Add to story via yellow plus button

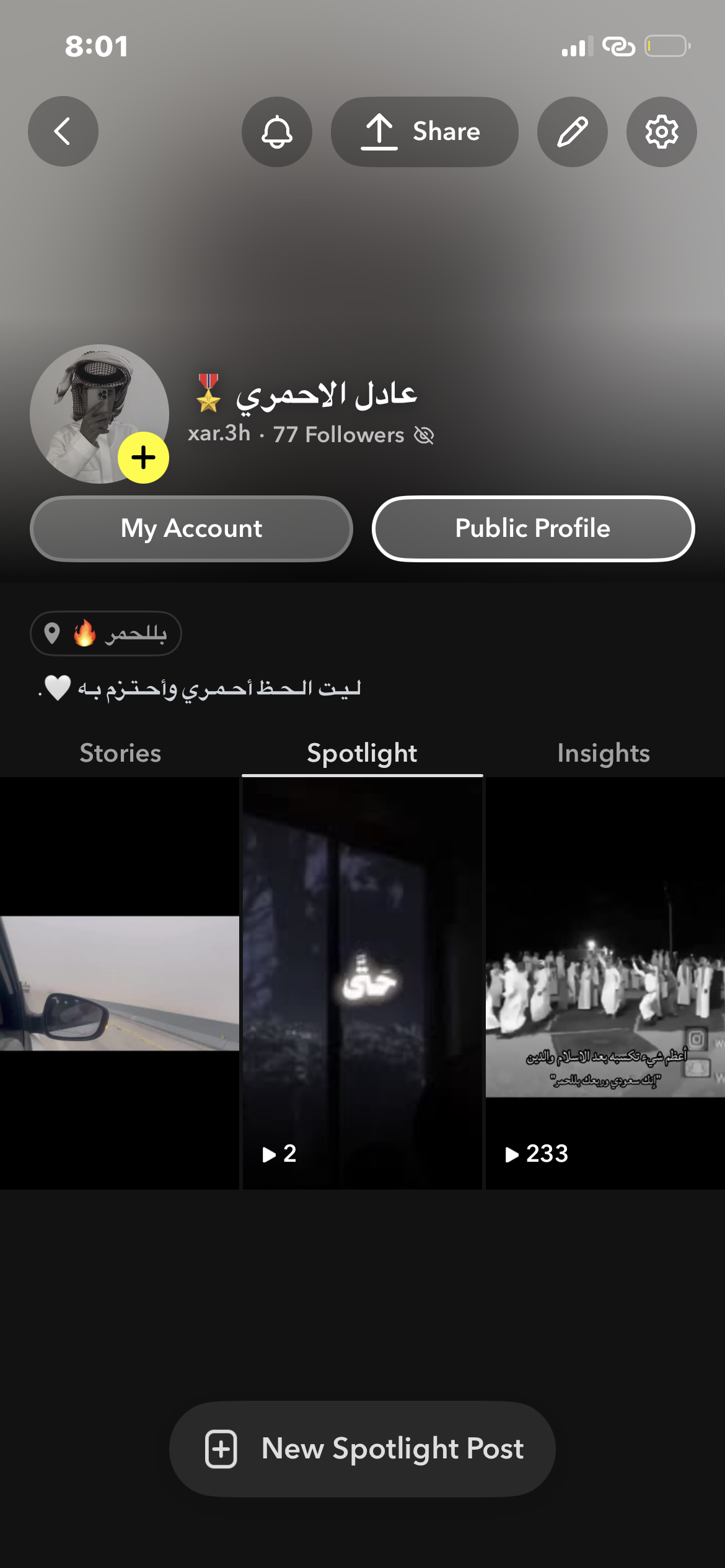[143, 458]
